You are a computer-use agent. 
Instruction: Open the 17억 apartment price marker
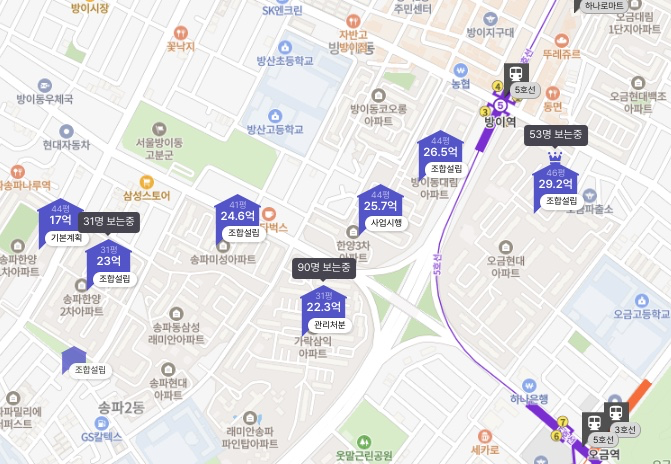pos(60,220)
